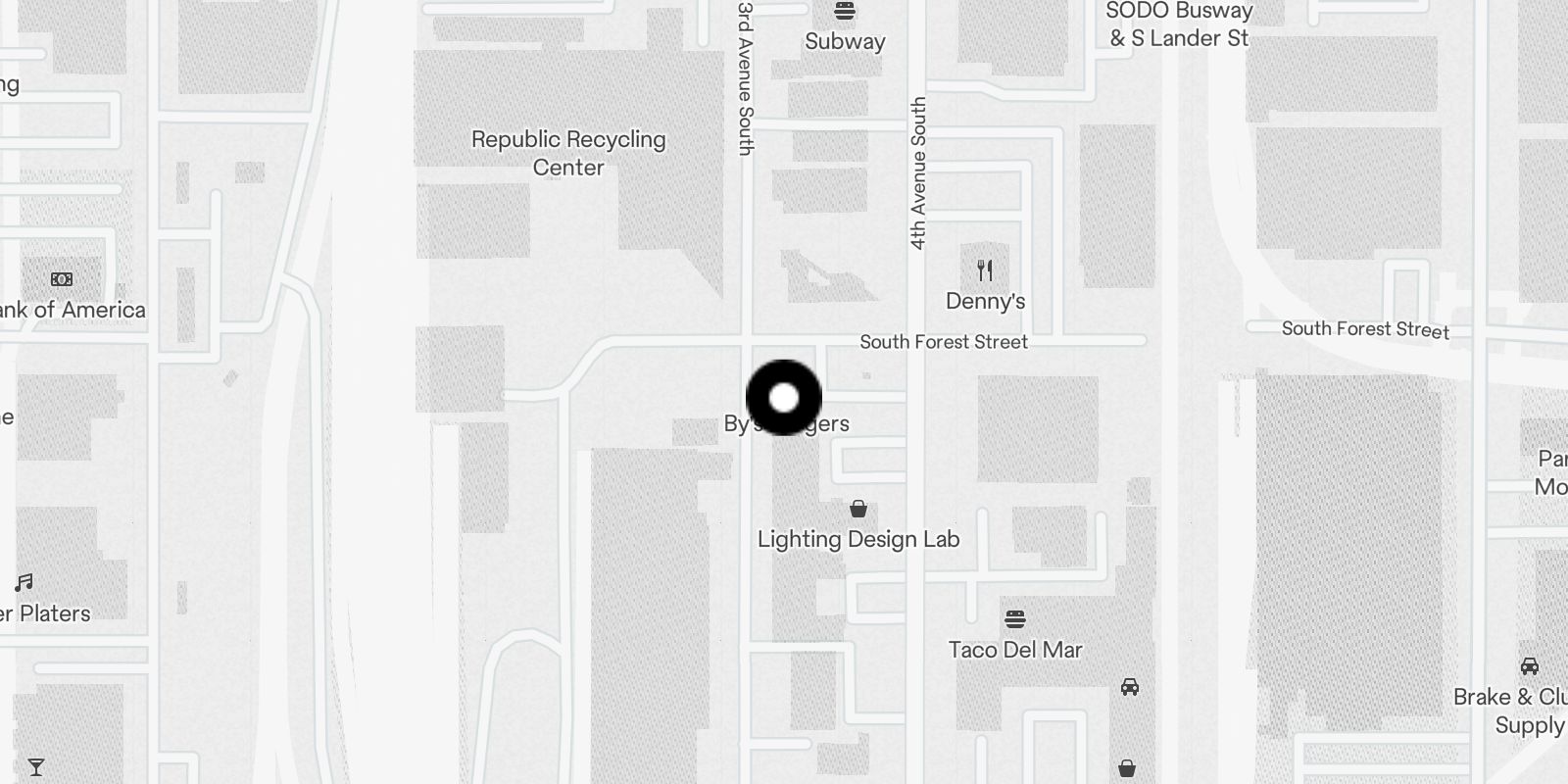Select the Denny's restaurant marker

(x=985, y=271)
